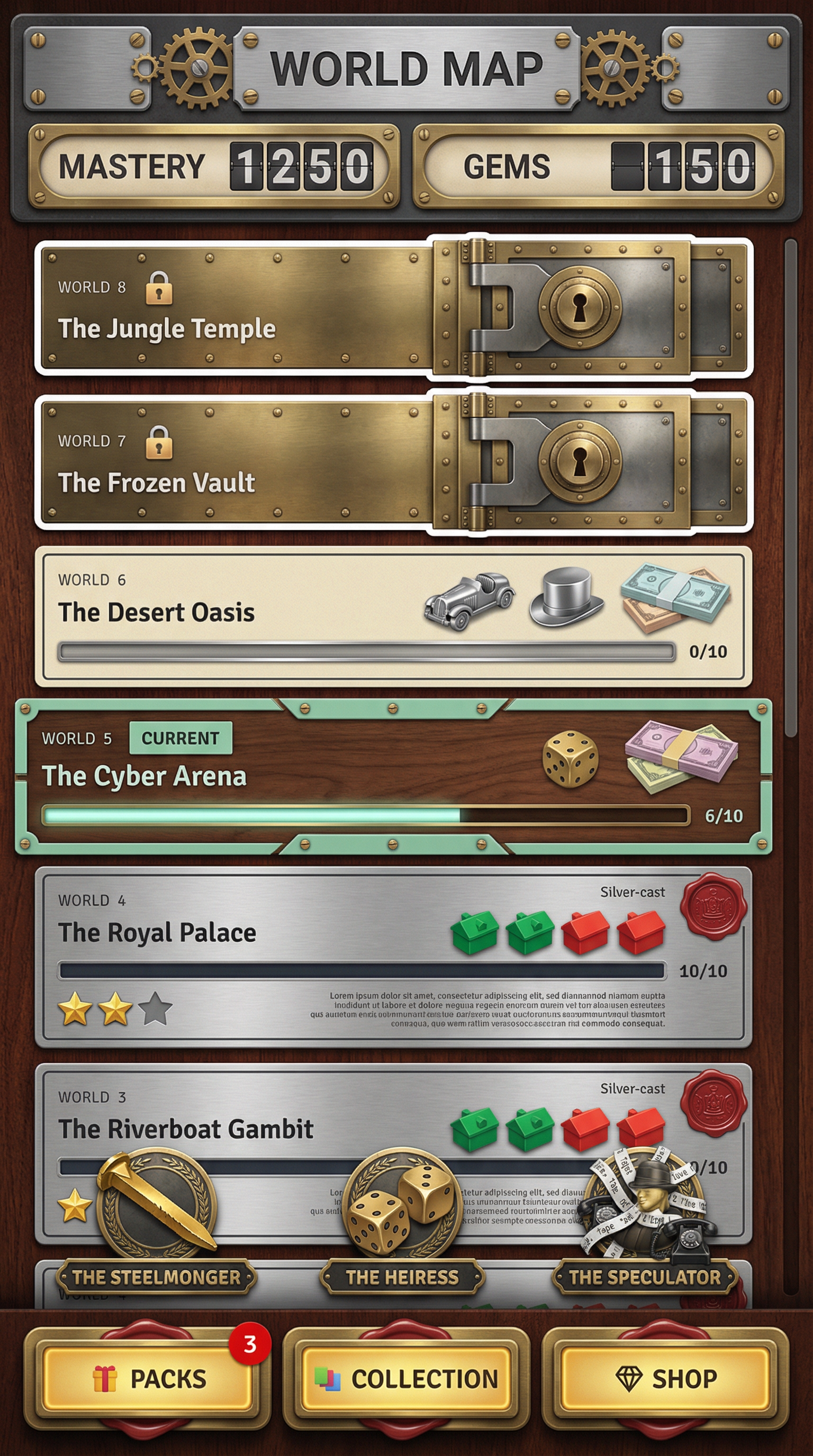Enter current world The Cyber Arena
Viewport: 813px width, 1456px height.
point(393,776)
